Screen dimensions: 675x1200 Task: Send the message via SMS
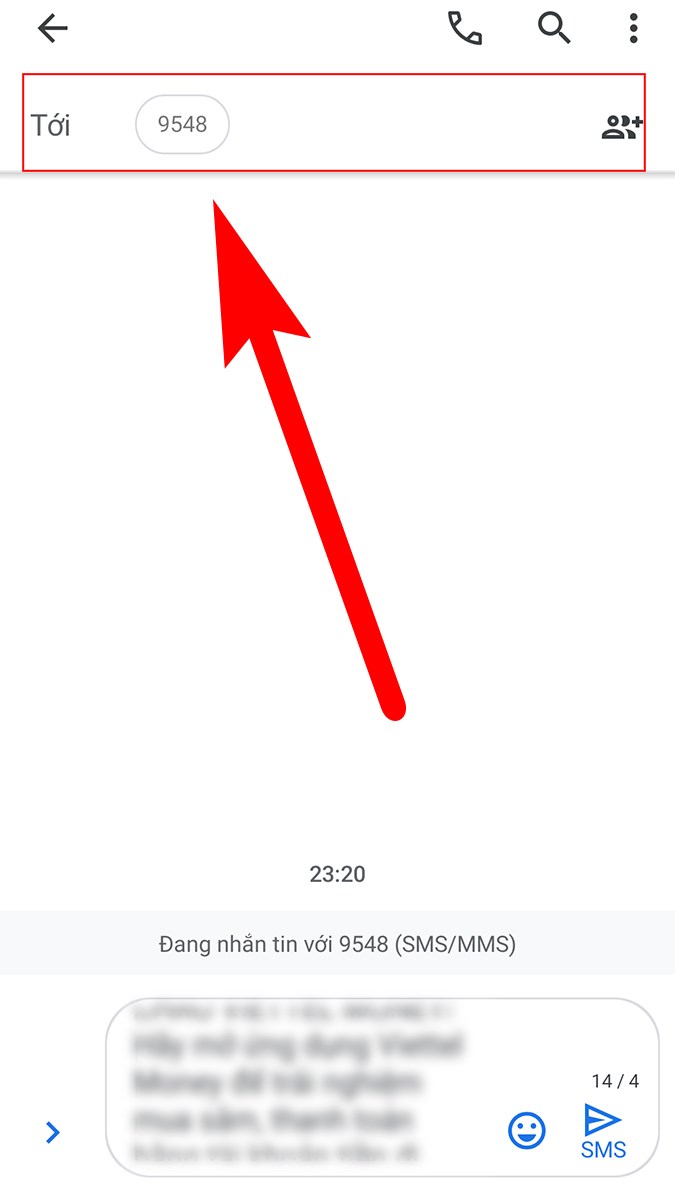[603, 1132]
